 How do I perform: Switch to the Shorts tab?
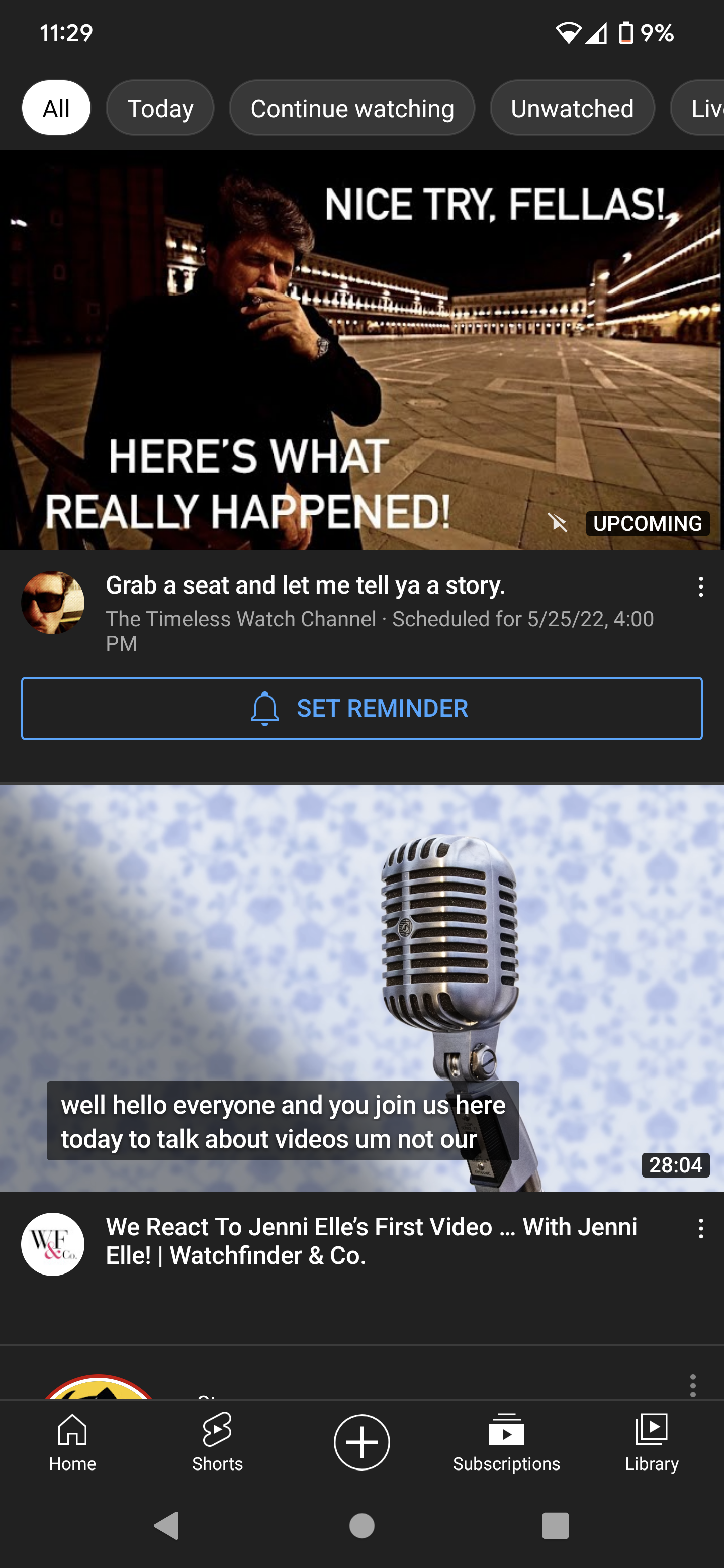tap(217, 1442)
